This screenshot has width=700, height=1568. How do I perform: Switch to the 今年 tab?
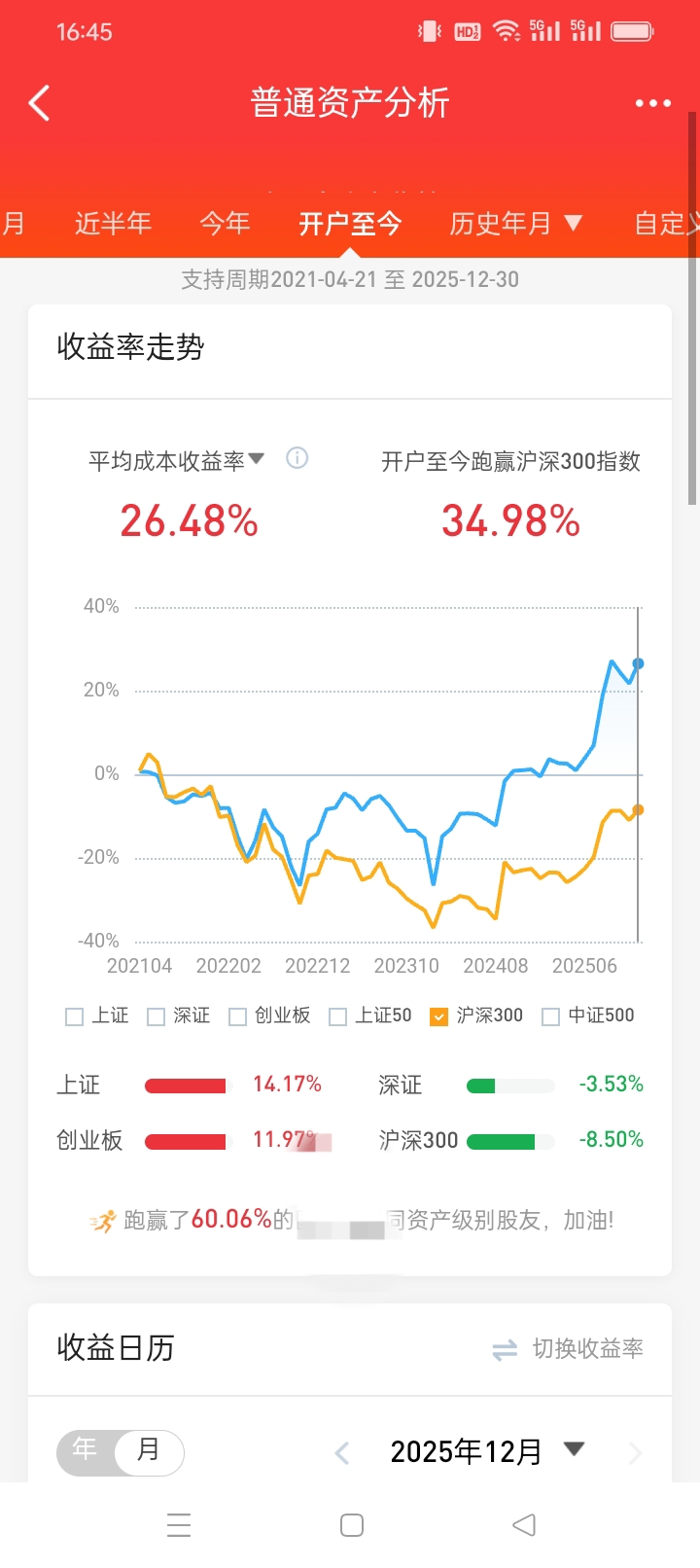click(225, 224)
